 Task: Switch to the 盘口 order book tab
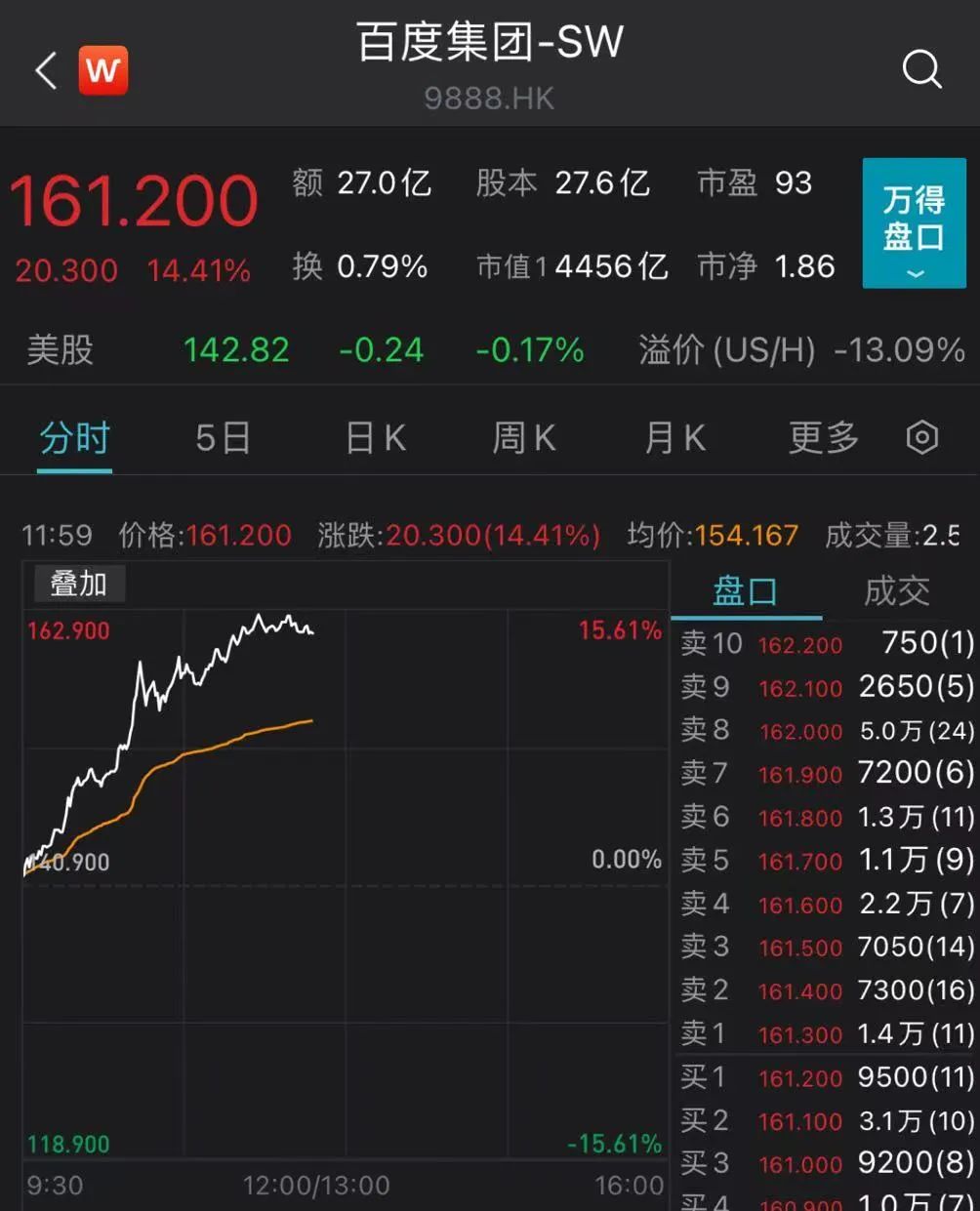[745, 591]
